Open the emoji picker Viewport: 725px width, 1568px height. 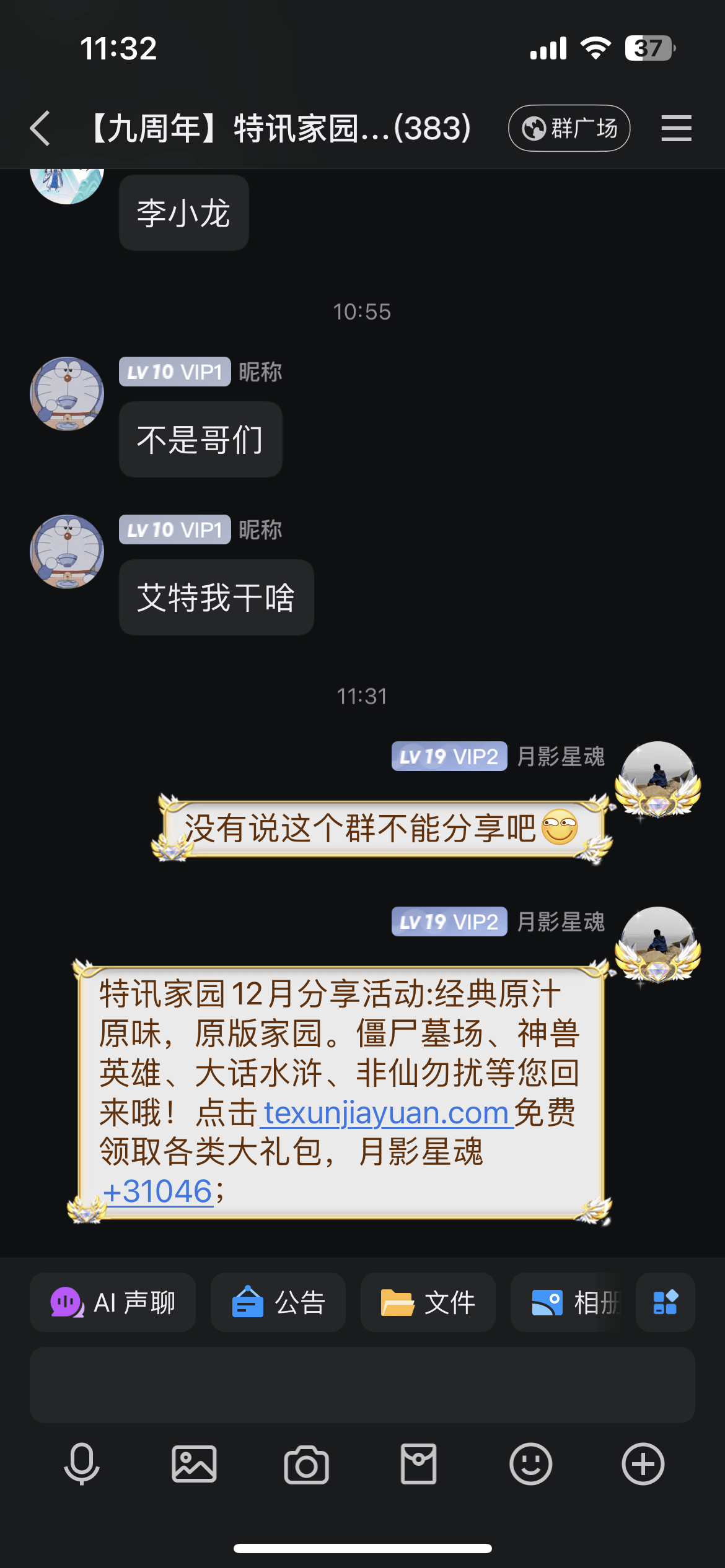click(x=530, y=1465)
